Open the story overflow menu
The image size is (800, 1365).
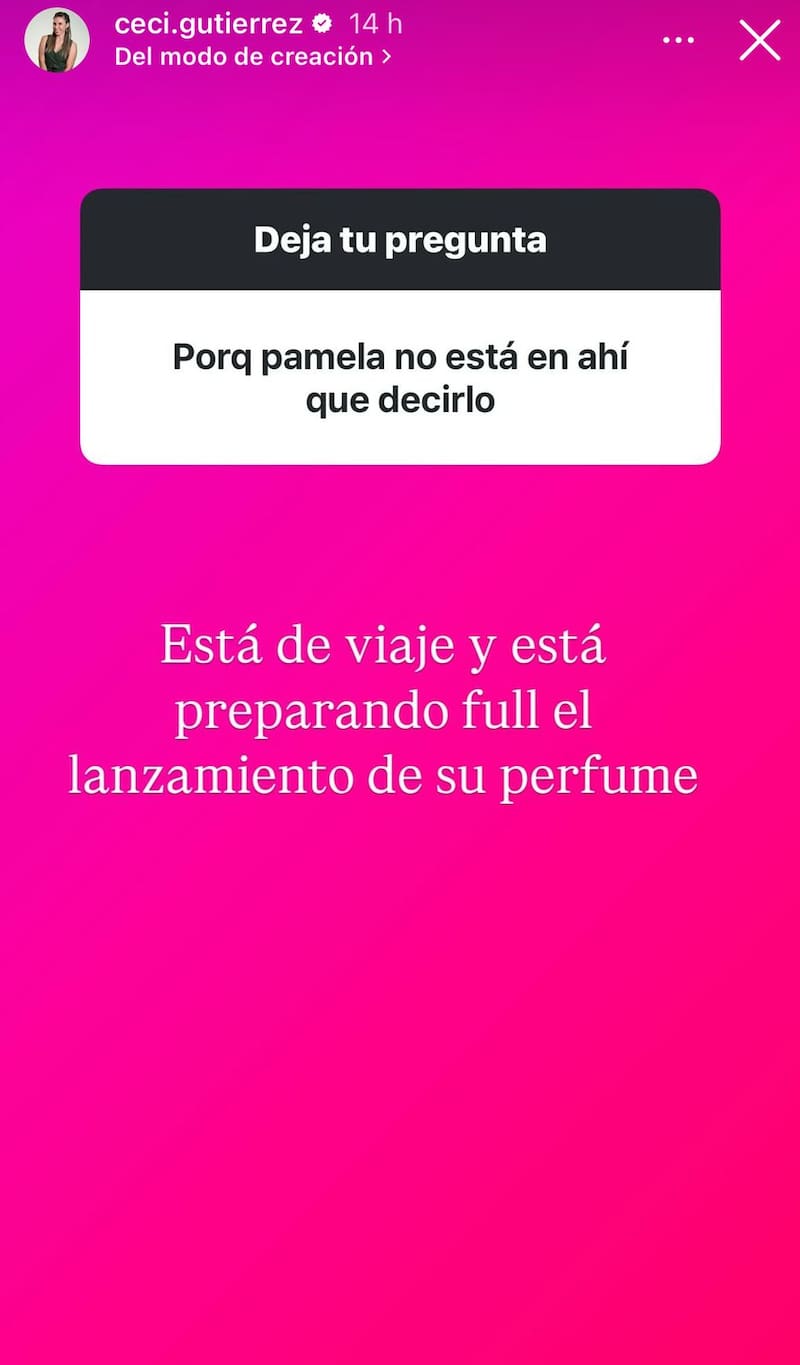679,41
